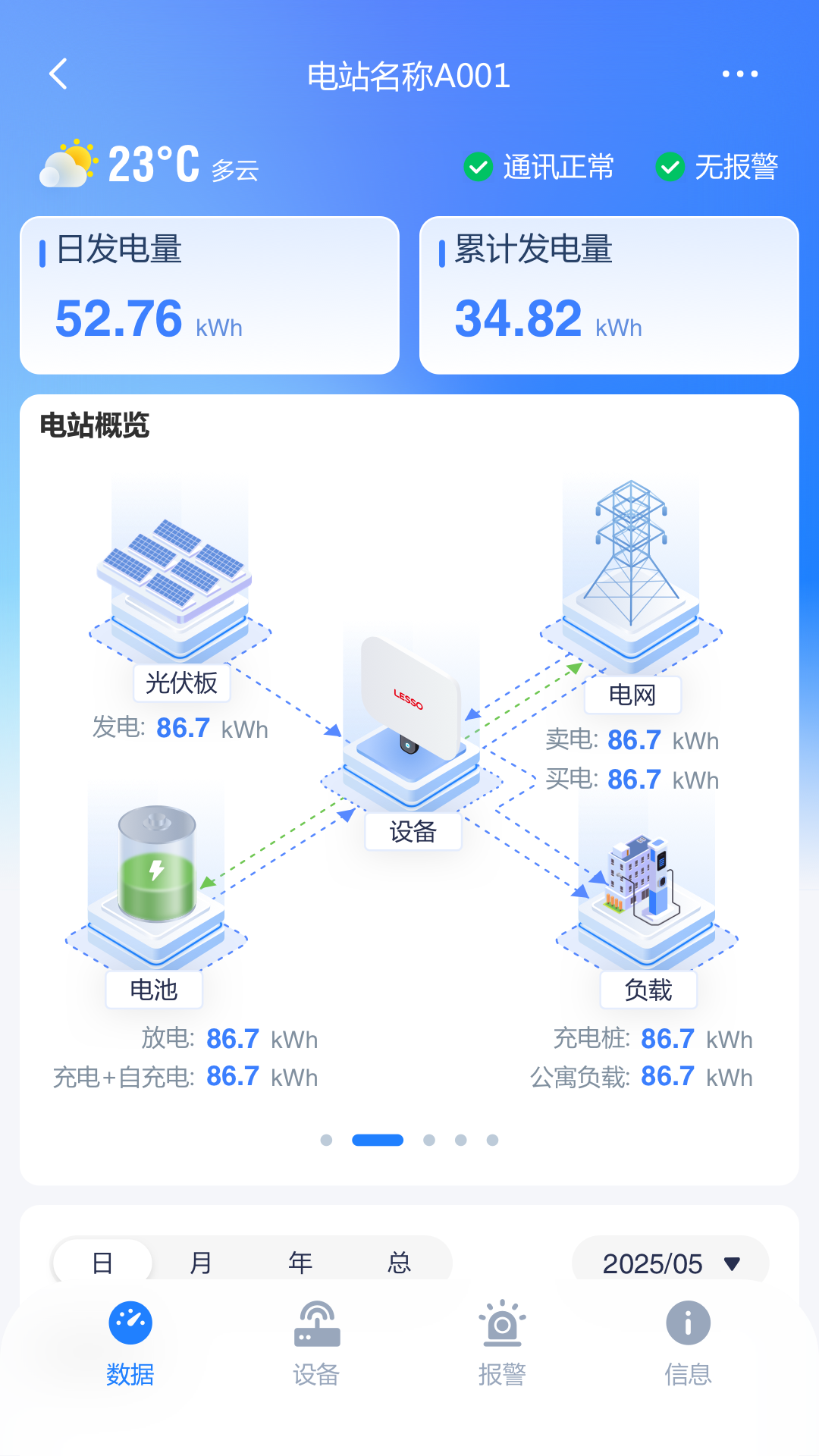This screenshot has width=819, height=1456.
Task: Open the three-dot overflow menu
Action: pyautogui.click(x=739, y=74)
